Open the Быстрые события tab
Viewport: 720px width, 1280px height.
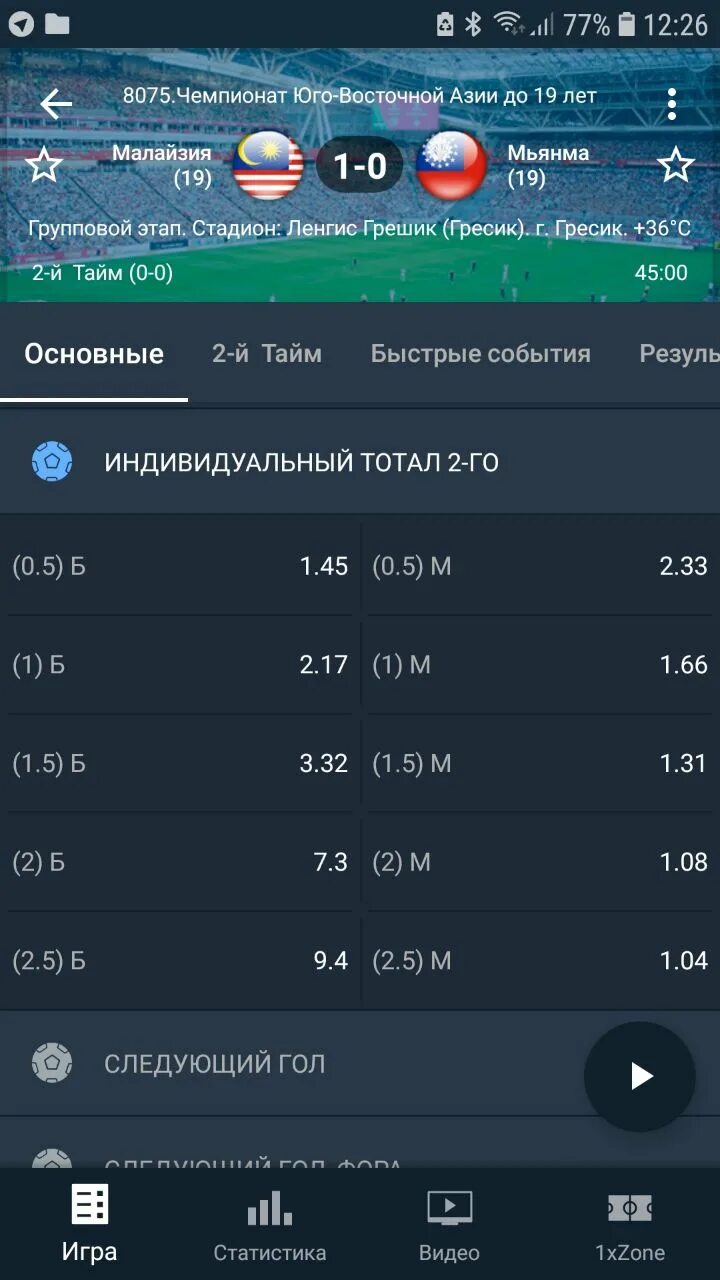coord(480,353)
